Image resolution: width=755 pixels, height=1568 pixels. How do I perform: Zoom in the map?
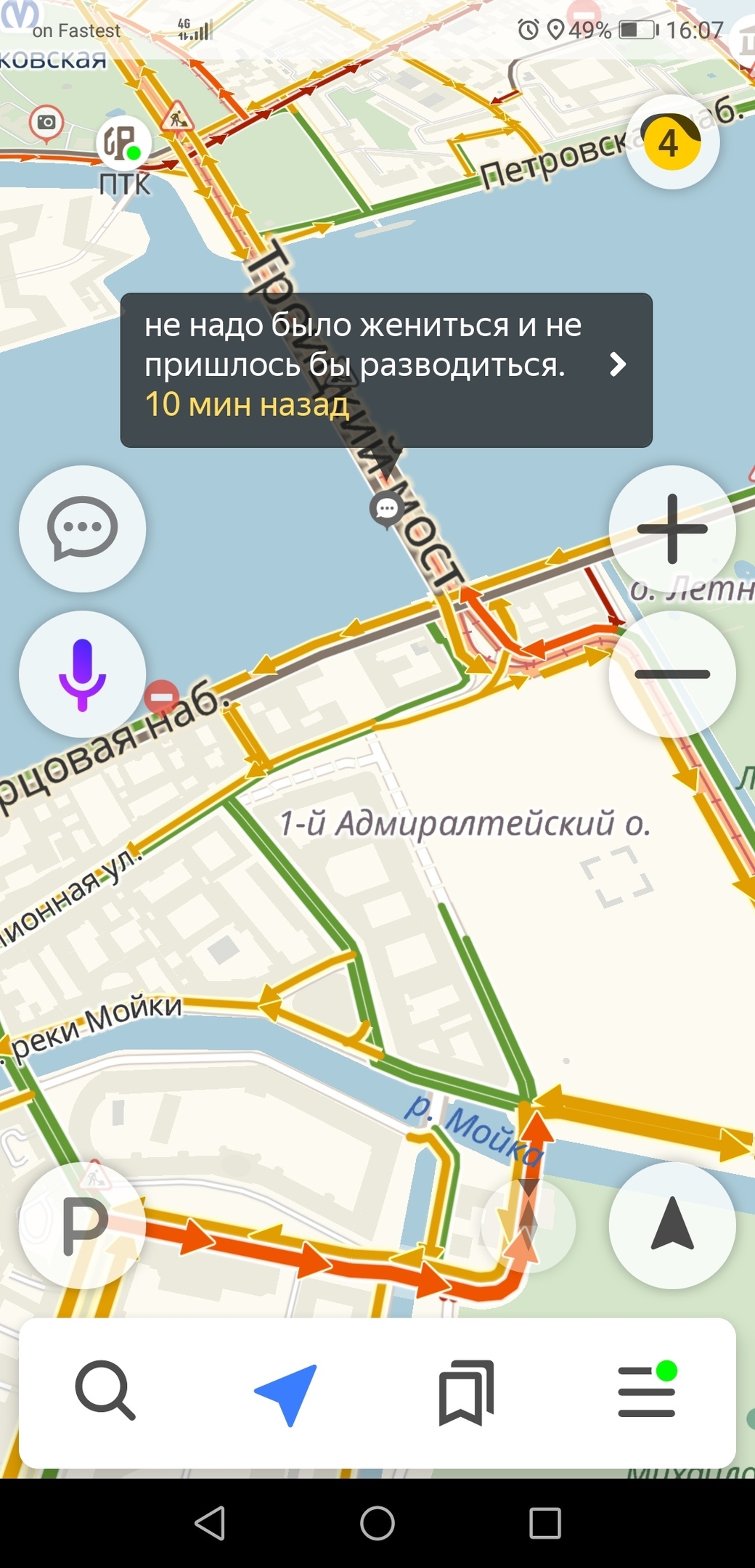672,528
